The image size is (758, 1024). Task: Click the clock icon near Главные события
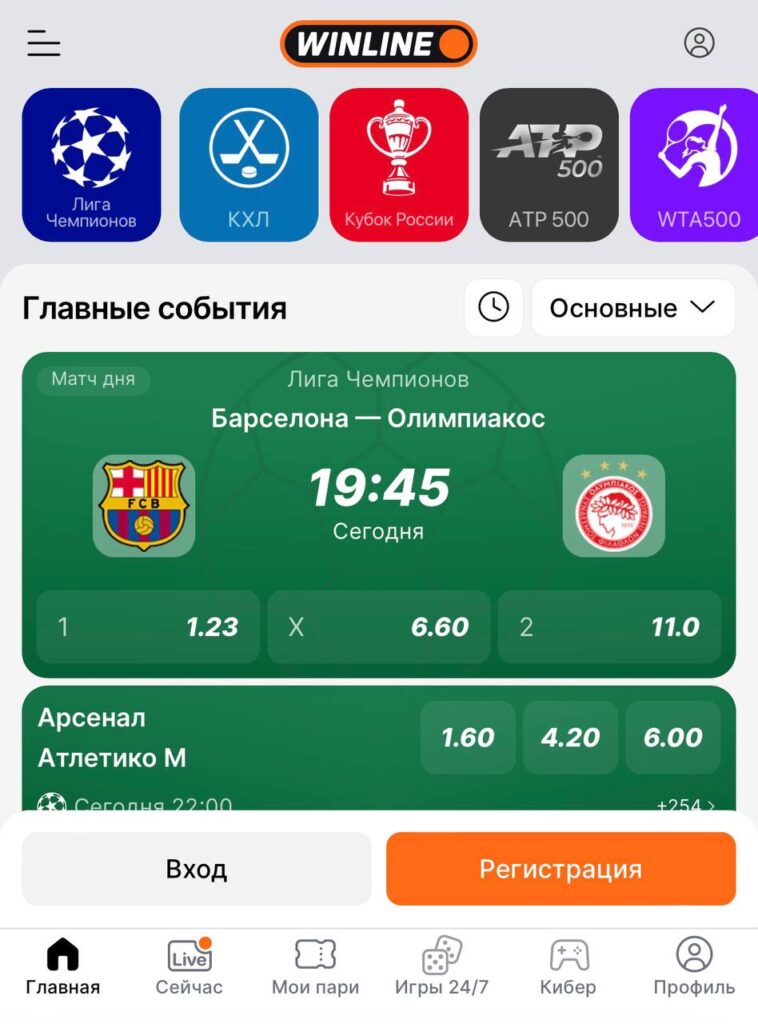[x=493, y=307]
